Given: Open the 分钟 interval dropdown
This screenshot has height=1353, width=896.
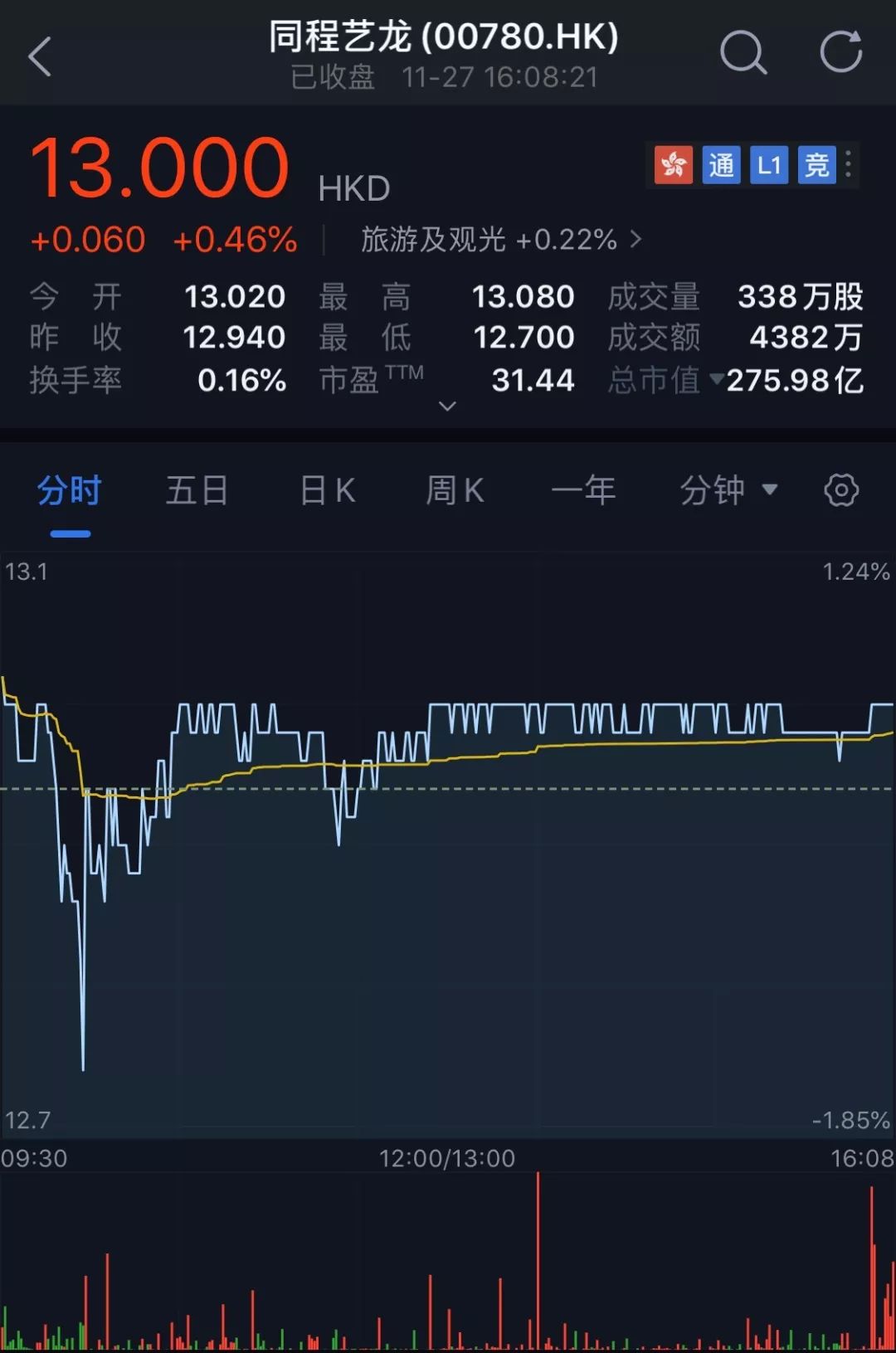Looking at the screenshot, I should pyautogui.click(x=728, y=490).
